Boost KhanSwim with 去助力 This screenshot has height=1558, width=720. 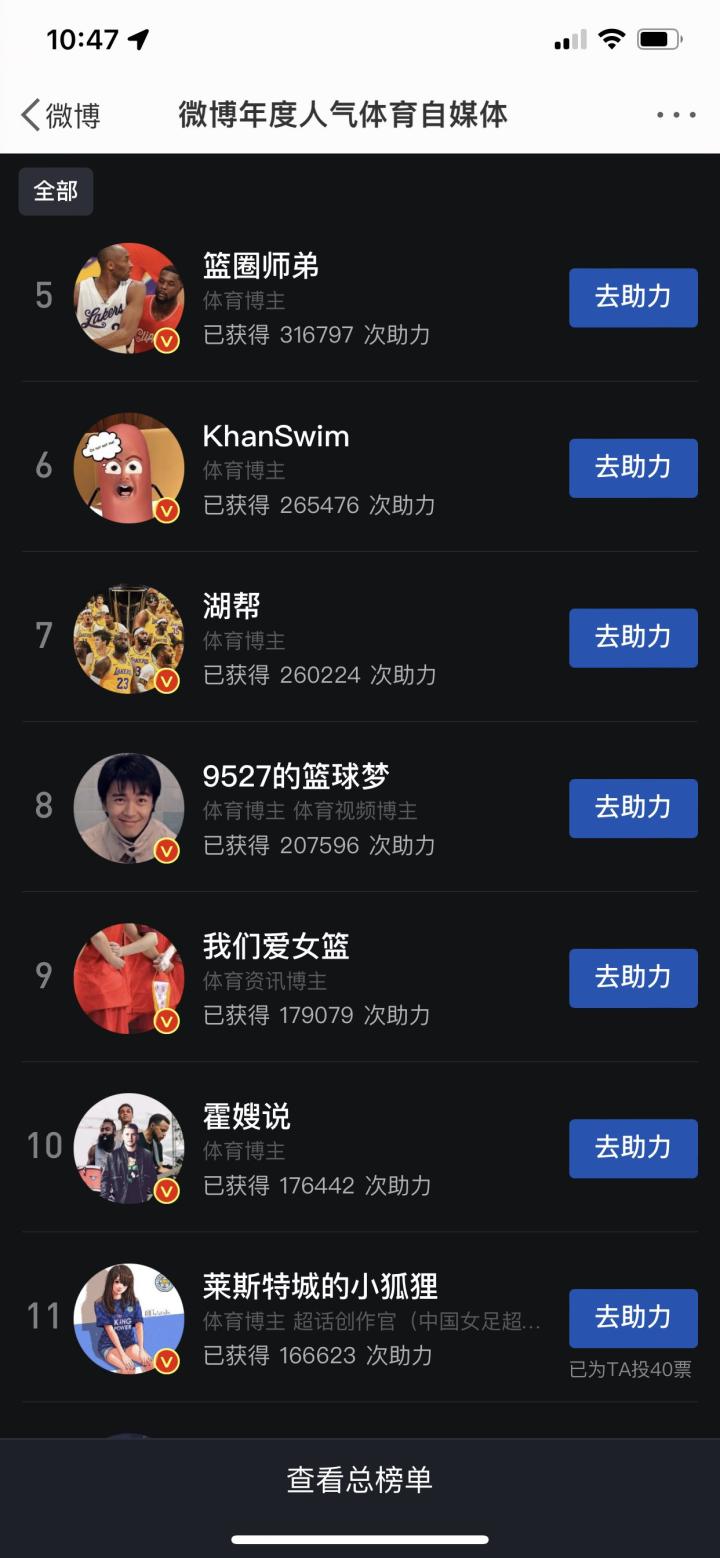[x=633, y=467]
